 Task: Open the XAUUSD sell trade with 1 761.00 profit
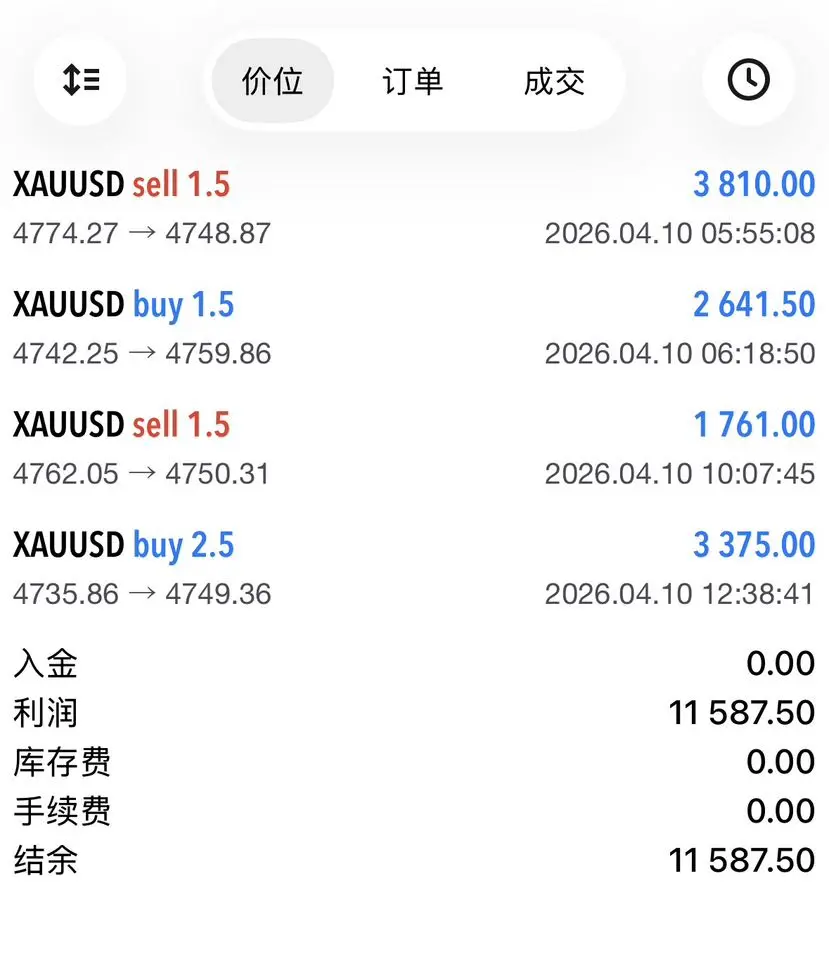(x=414, y=448)
